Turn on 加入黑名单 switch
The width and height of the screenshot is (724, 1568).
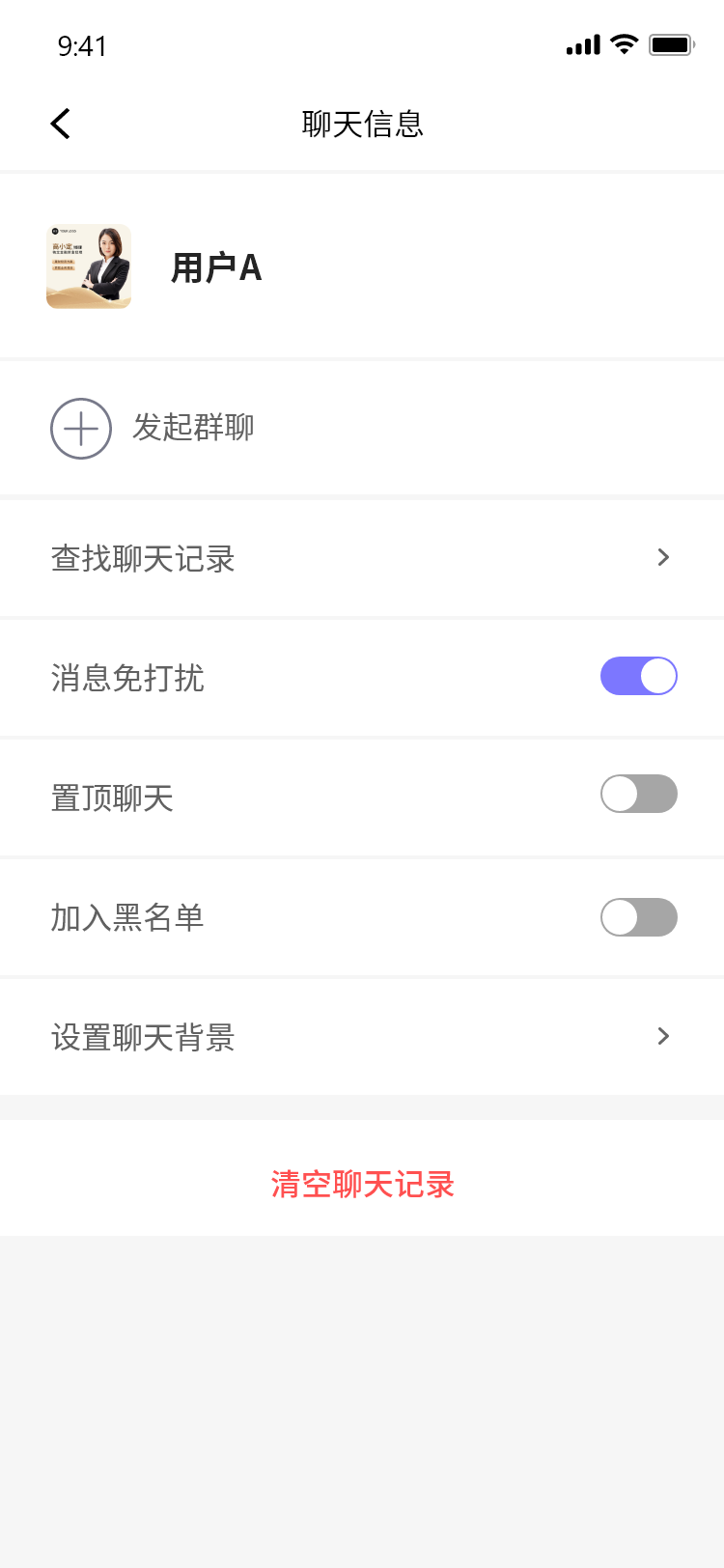click(638, 917)
